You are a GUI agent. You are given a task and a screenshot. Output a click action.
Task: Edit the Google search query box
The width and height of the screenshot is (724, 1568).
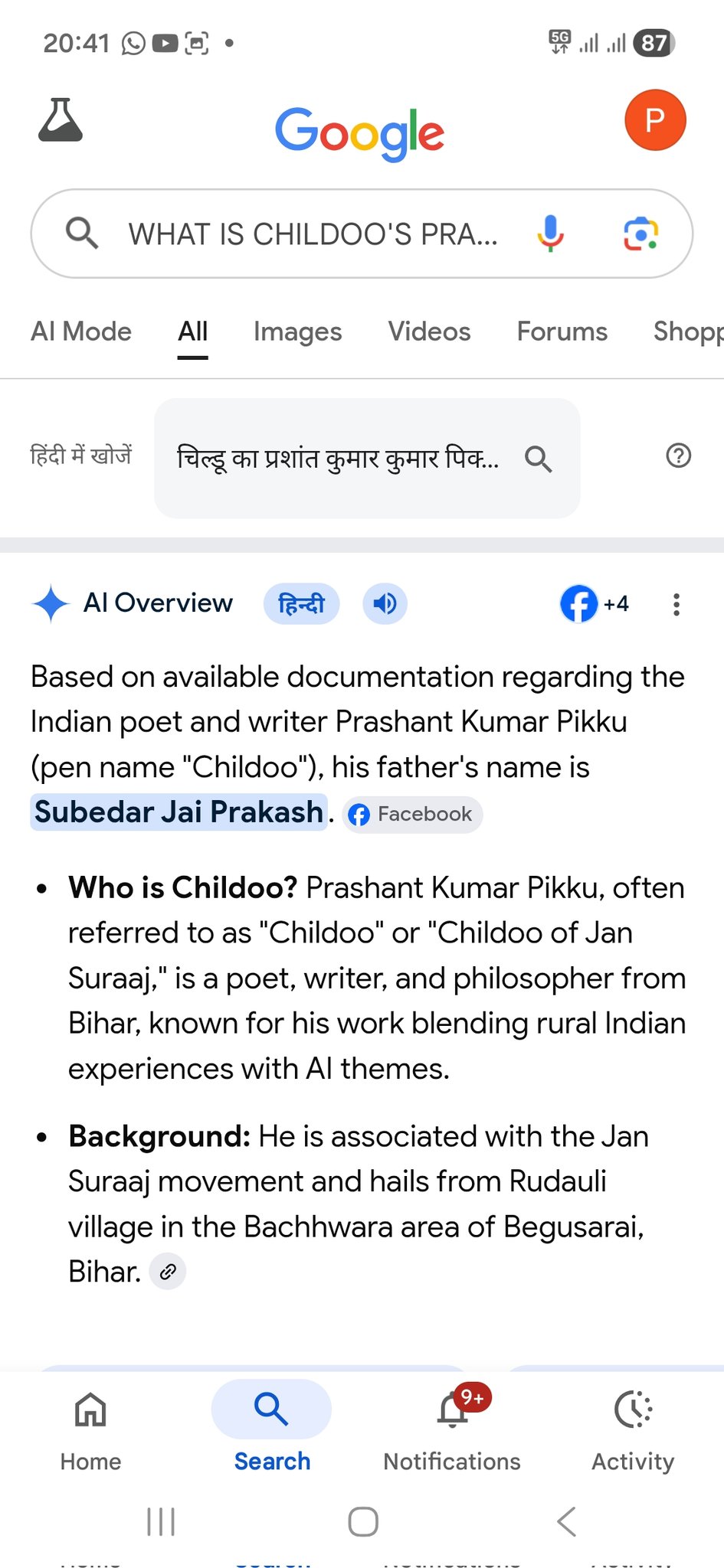point(313,234)
